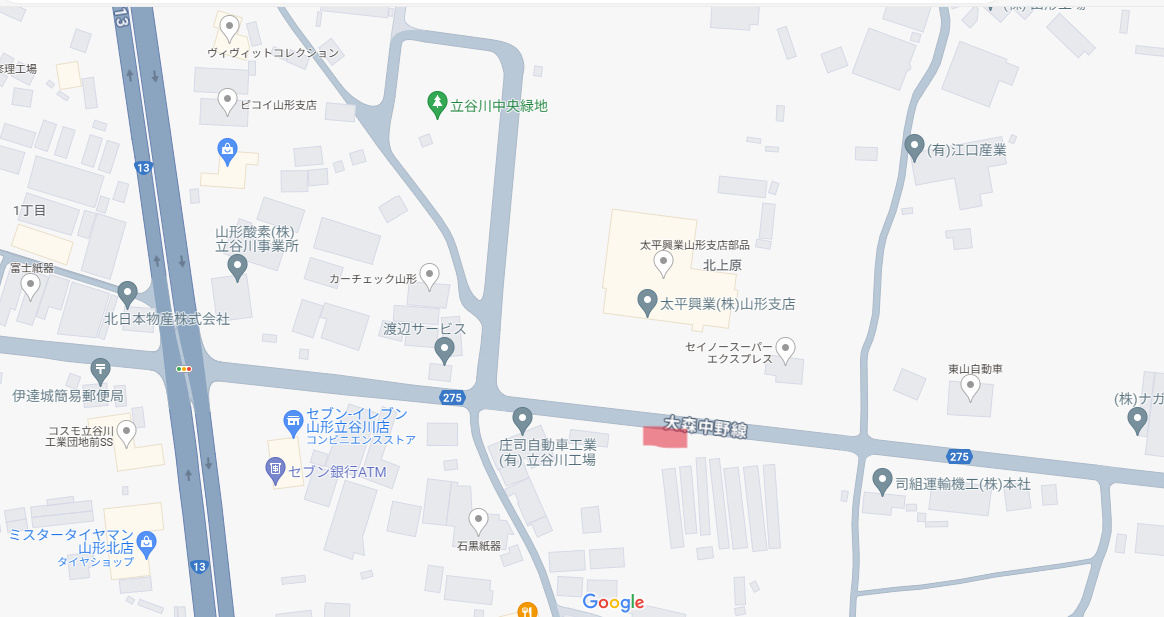
Task: Select the コスモ立谷川工業団地前SS pin
Action: (x=126, y=434)
